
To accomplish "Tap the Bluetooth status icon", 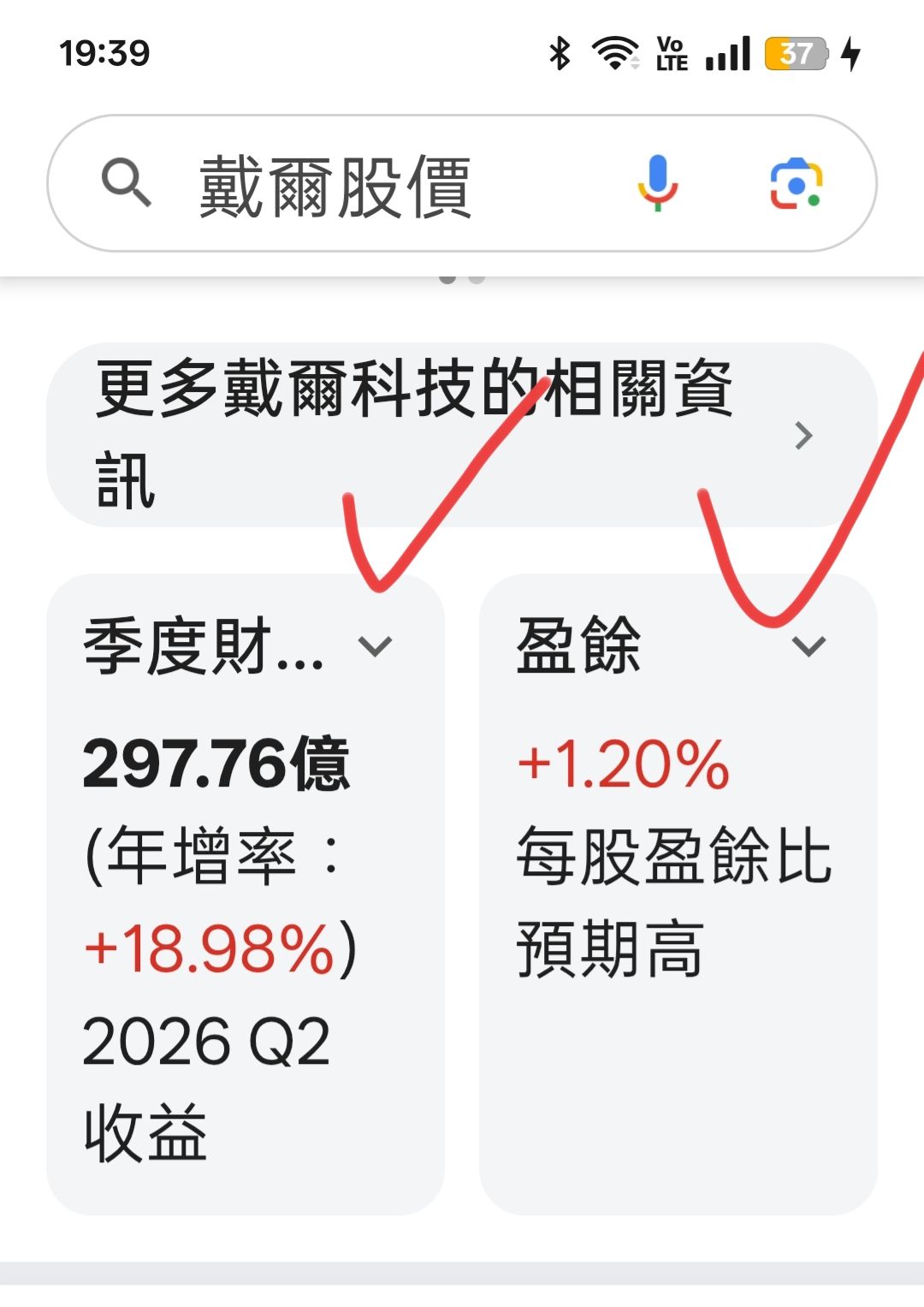I will click(x=560, y=53).
